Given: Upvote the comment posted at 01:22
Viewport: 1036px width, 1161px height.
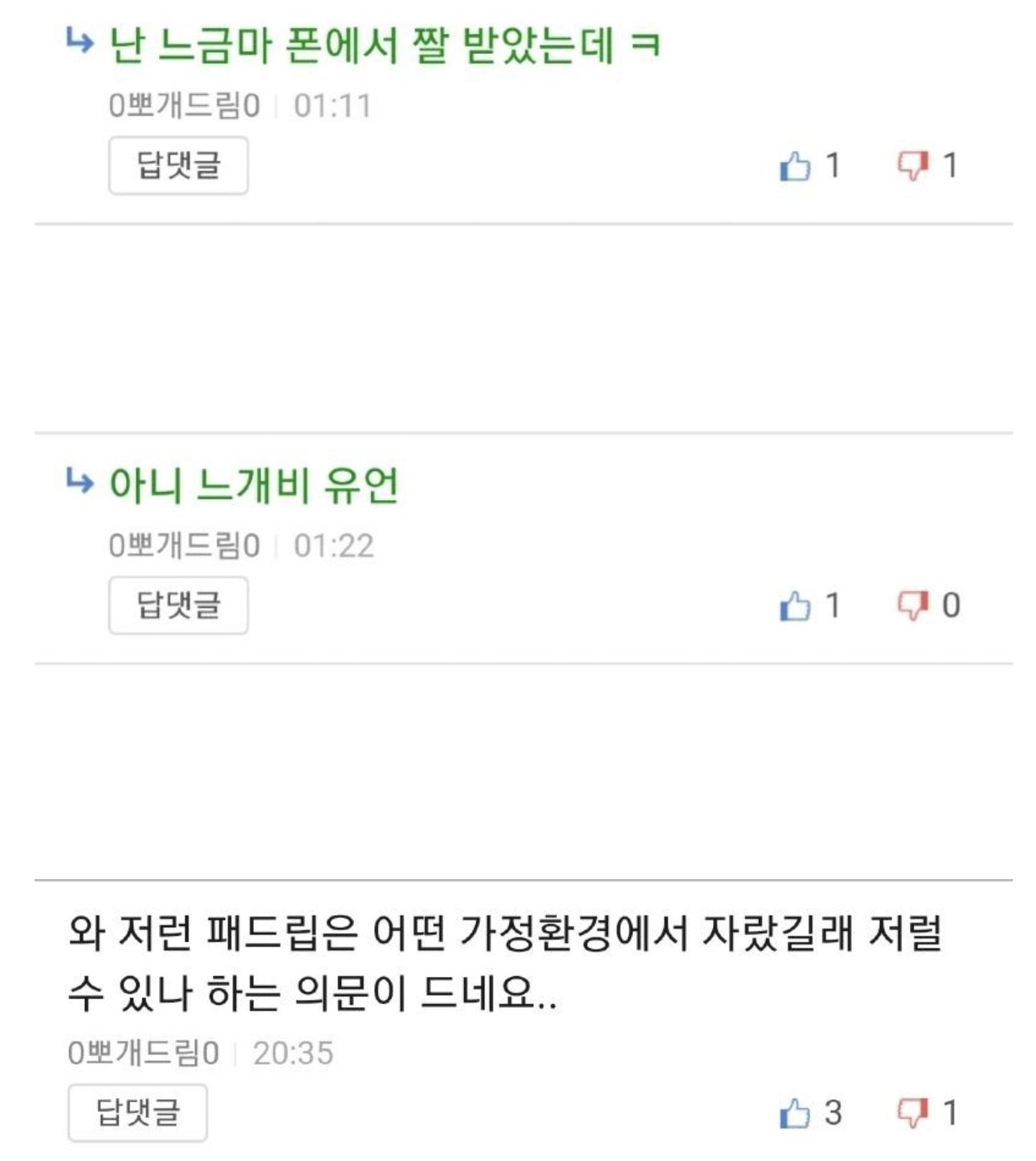Looking at the screenshot, I should tap(795, 606).
